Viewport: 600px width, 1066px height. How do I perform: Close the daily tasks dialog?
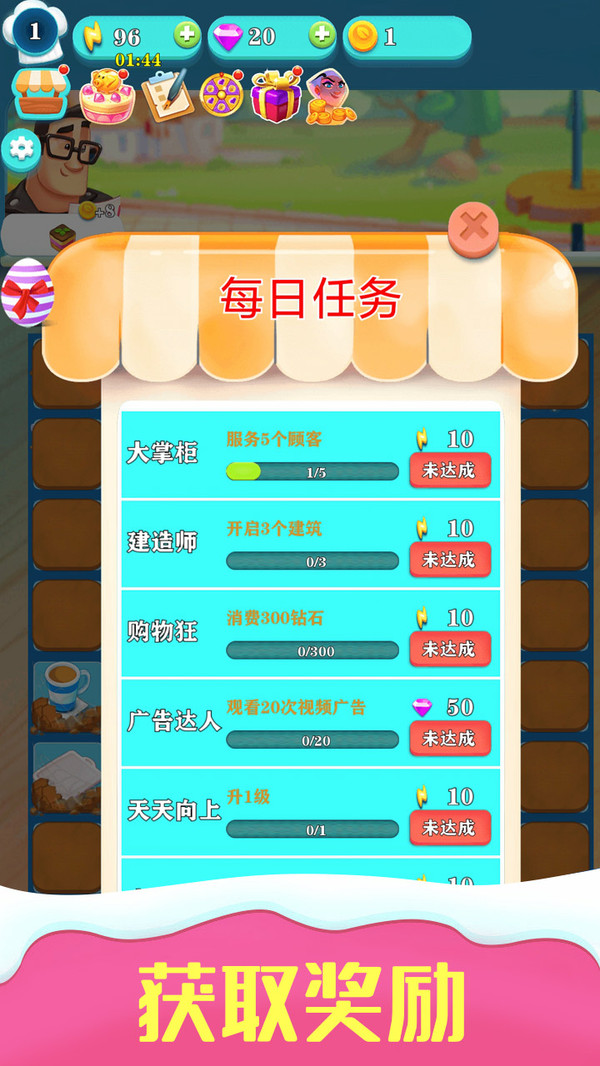pos(473,230)
